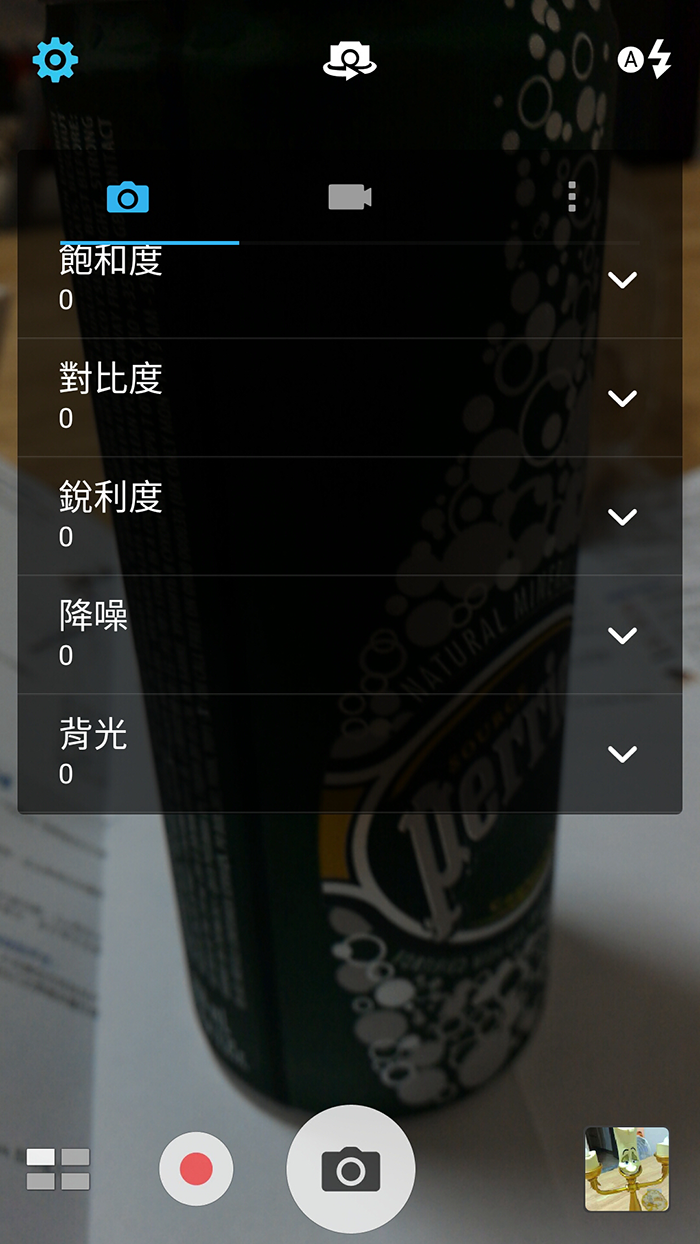Select the photo settings tab
Screen dimensions: 700x1244
tap(128, 197)
